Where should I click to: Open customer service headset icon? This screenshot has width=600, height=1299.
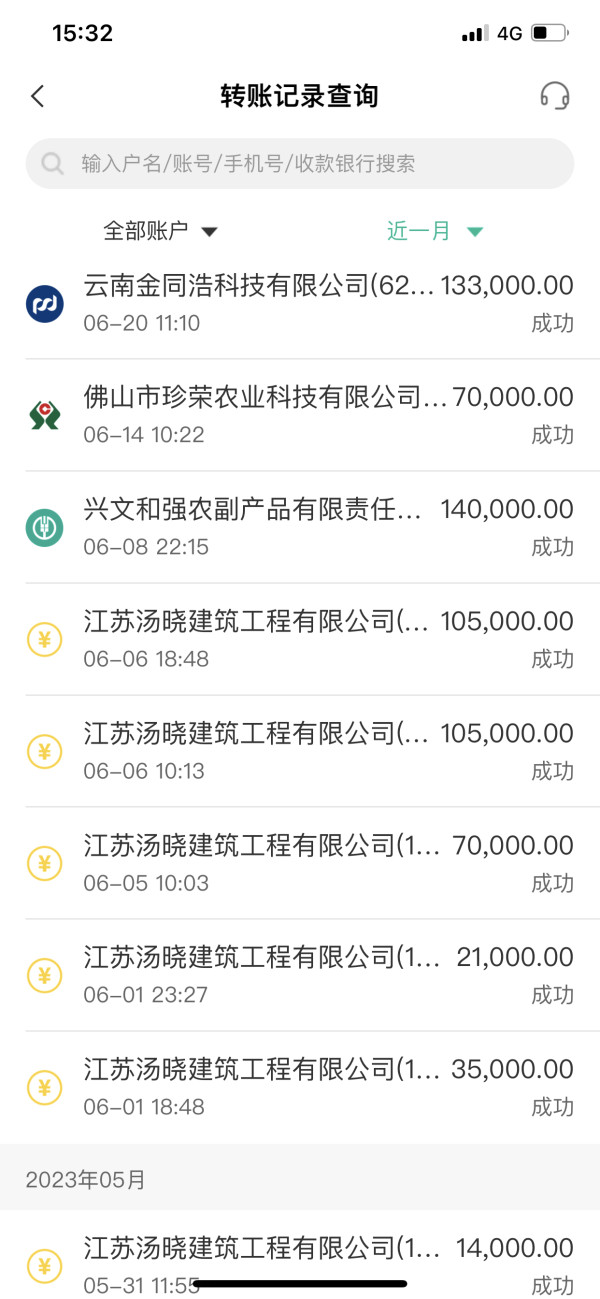(x=554, y=96)
